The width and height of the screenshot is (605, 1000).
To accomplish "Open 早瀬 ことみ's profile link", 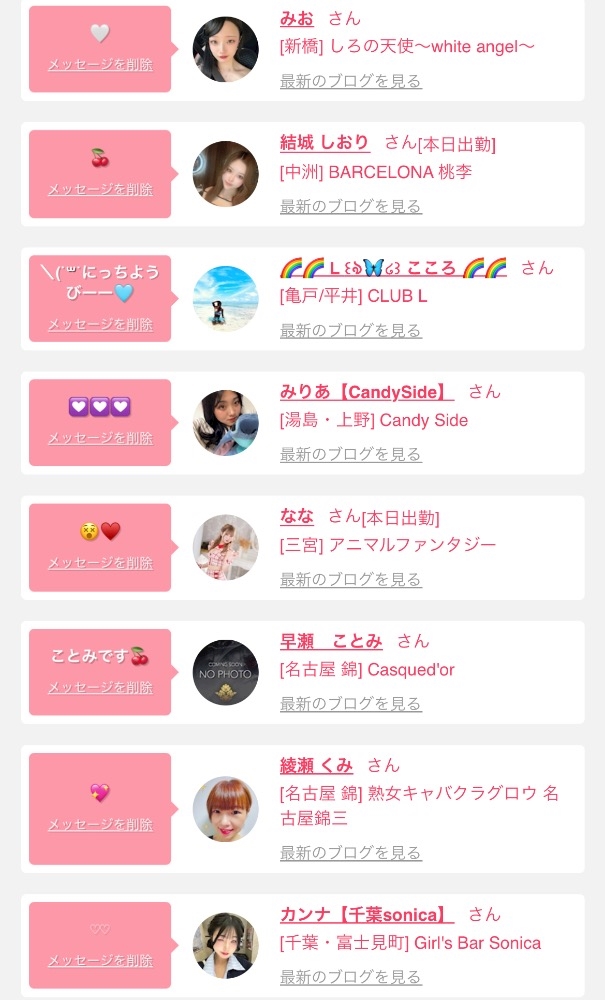I will pos(331,642).
